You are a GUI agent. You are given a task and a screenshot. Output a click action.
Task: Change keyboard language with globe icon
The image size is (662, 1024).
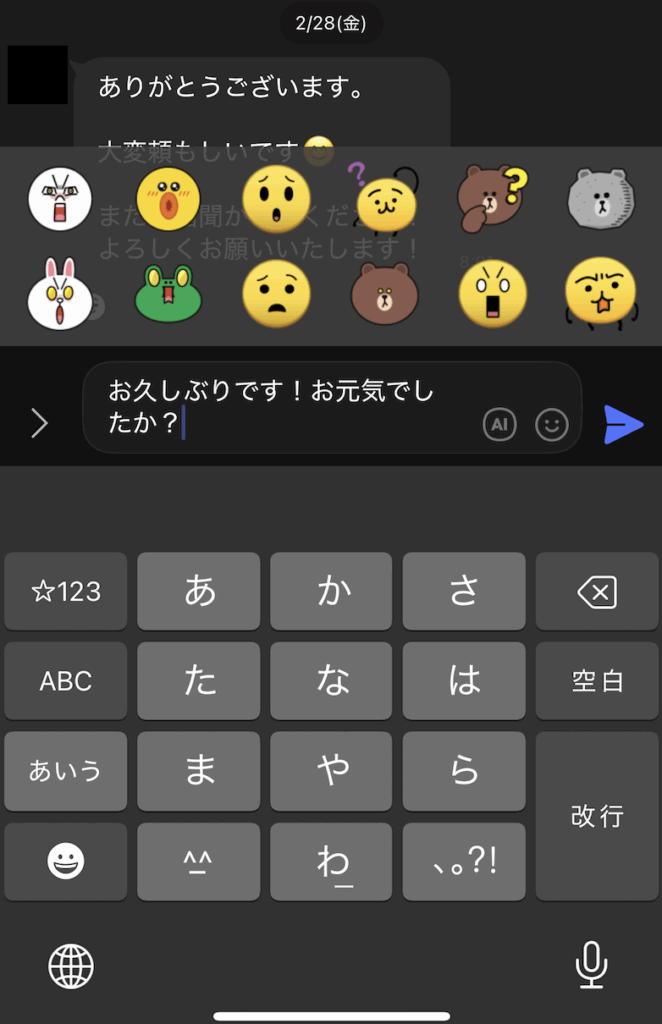71,966
